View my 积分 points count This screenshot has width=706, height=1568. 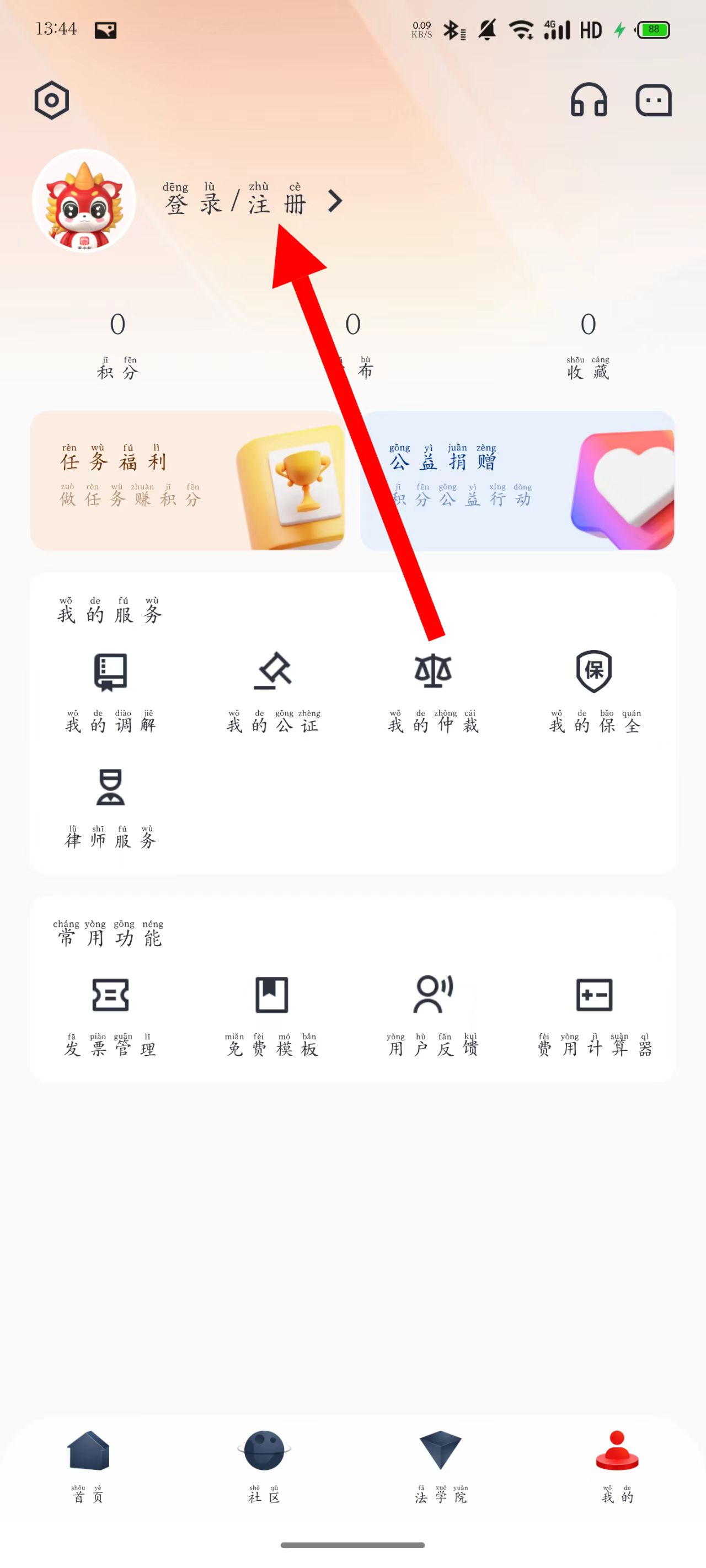pos(117,344)
